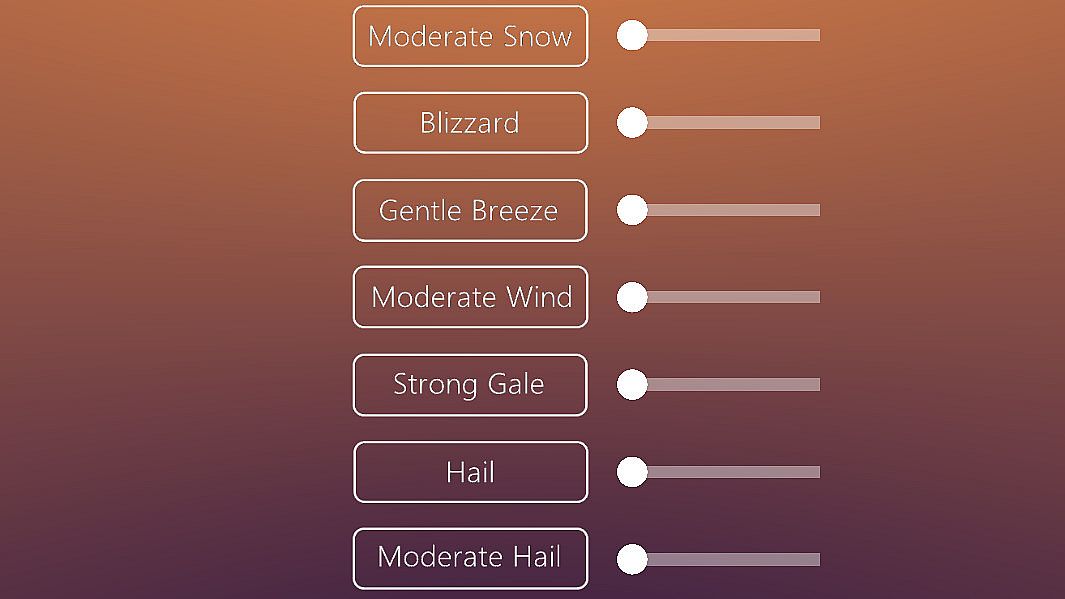
Task: Tap the Hail volume slider track
Action: [x=725, y=472]
